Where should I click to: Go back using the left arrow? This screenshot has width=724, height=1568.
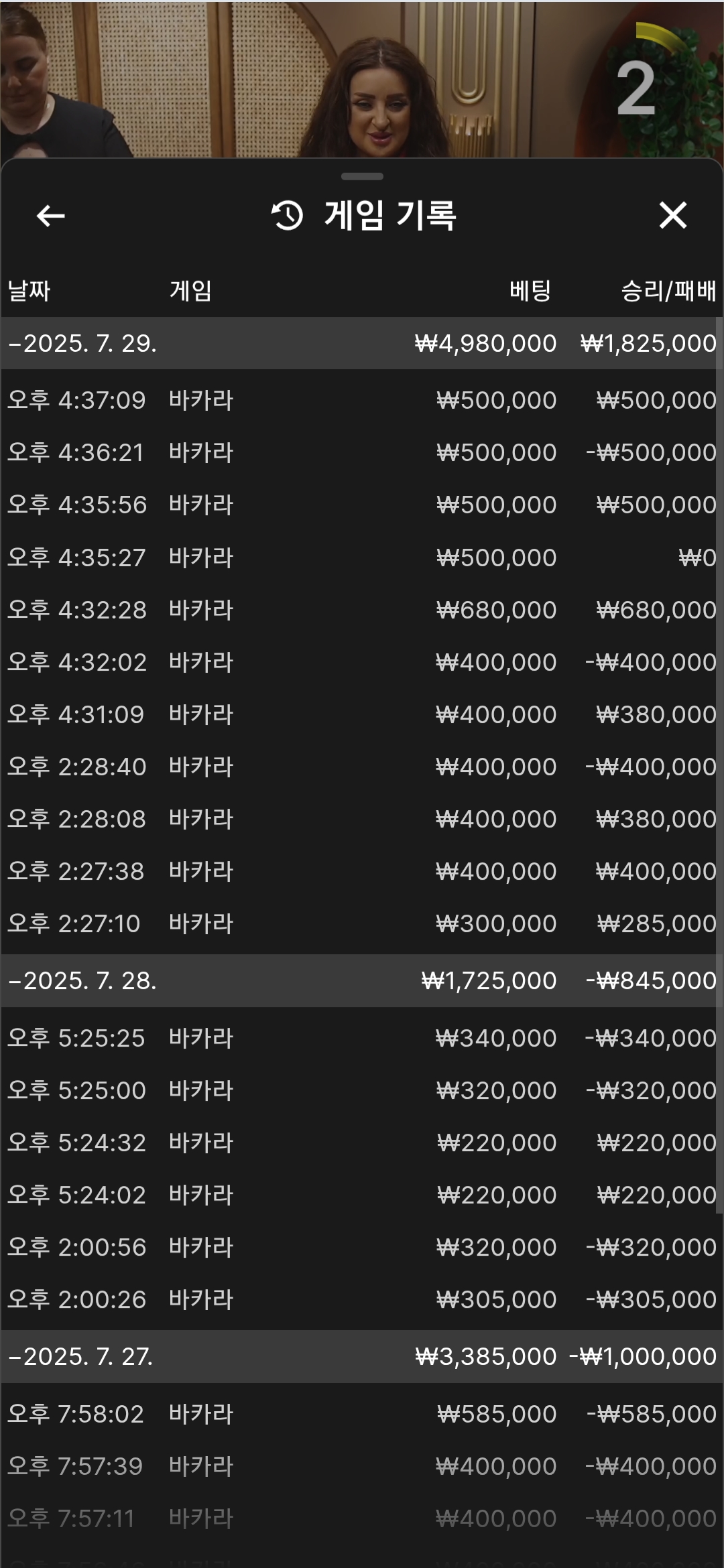(51, 216)
